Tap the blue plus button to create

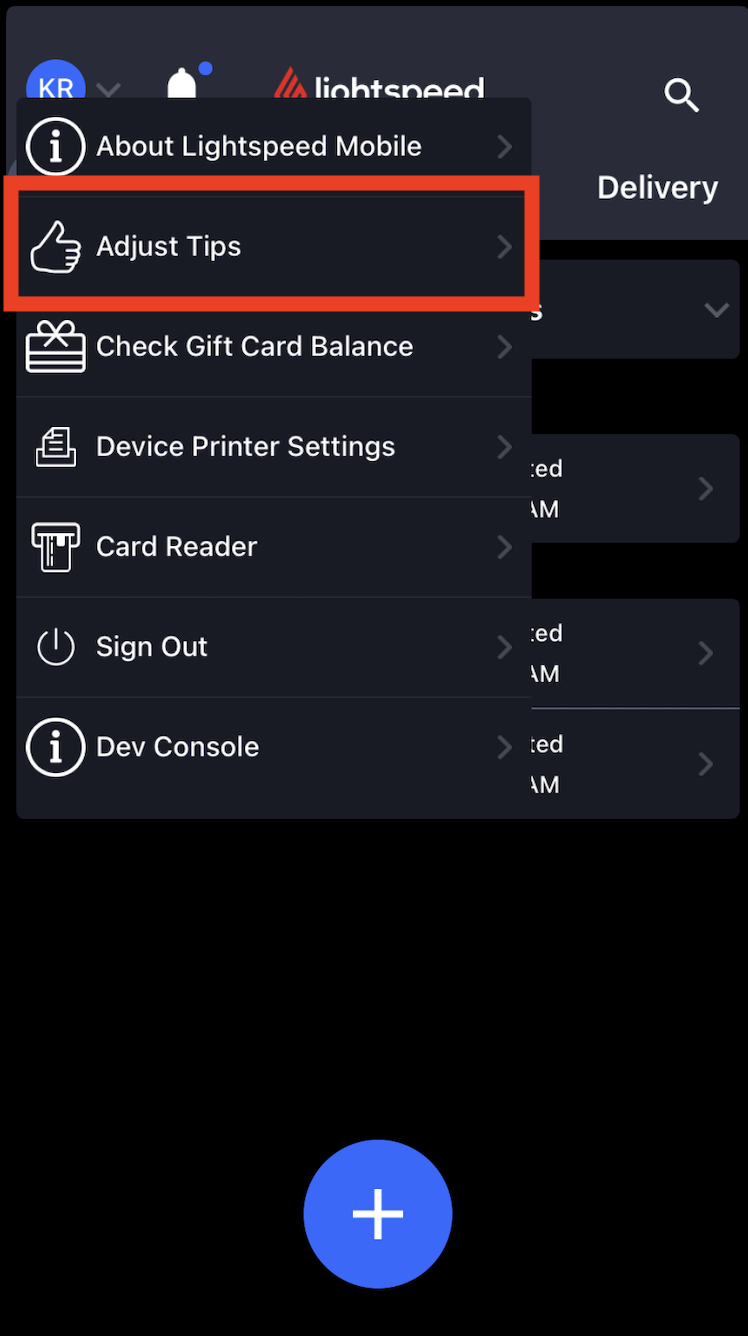[377, 1214]
